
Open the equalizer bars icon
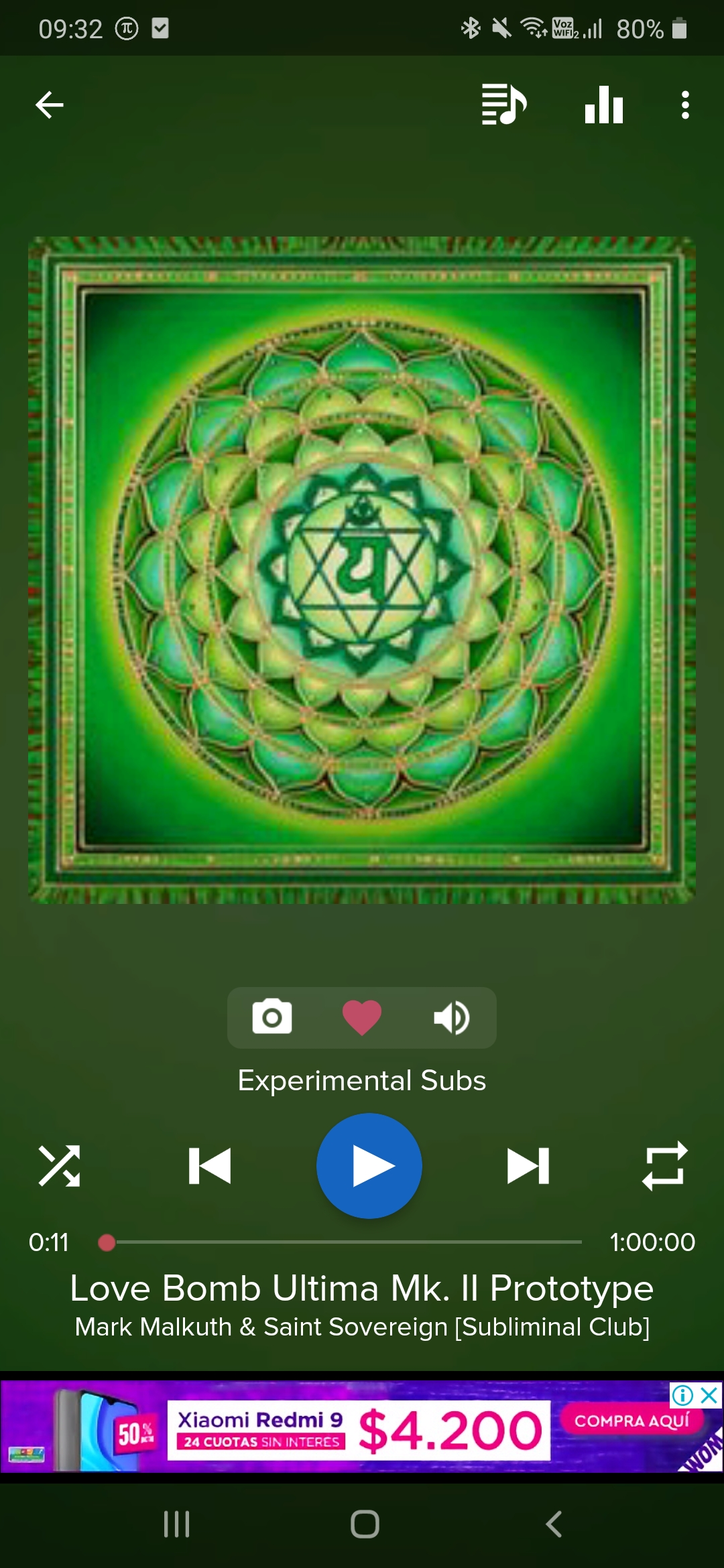pyautogui.click(x=604, y=105)
